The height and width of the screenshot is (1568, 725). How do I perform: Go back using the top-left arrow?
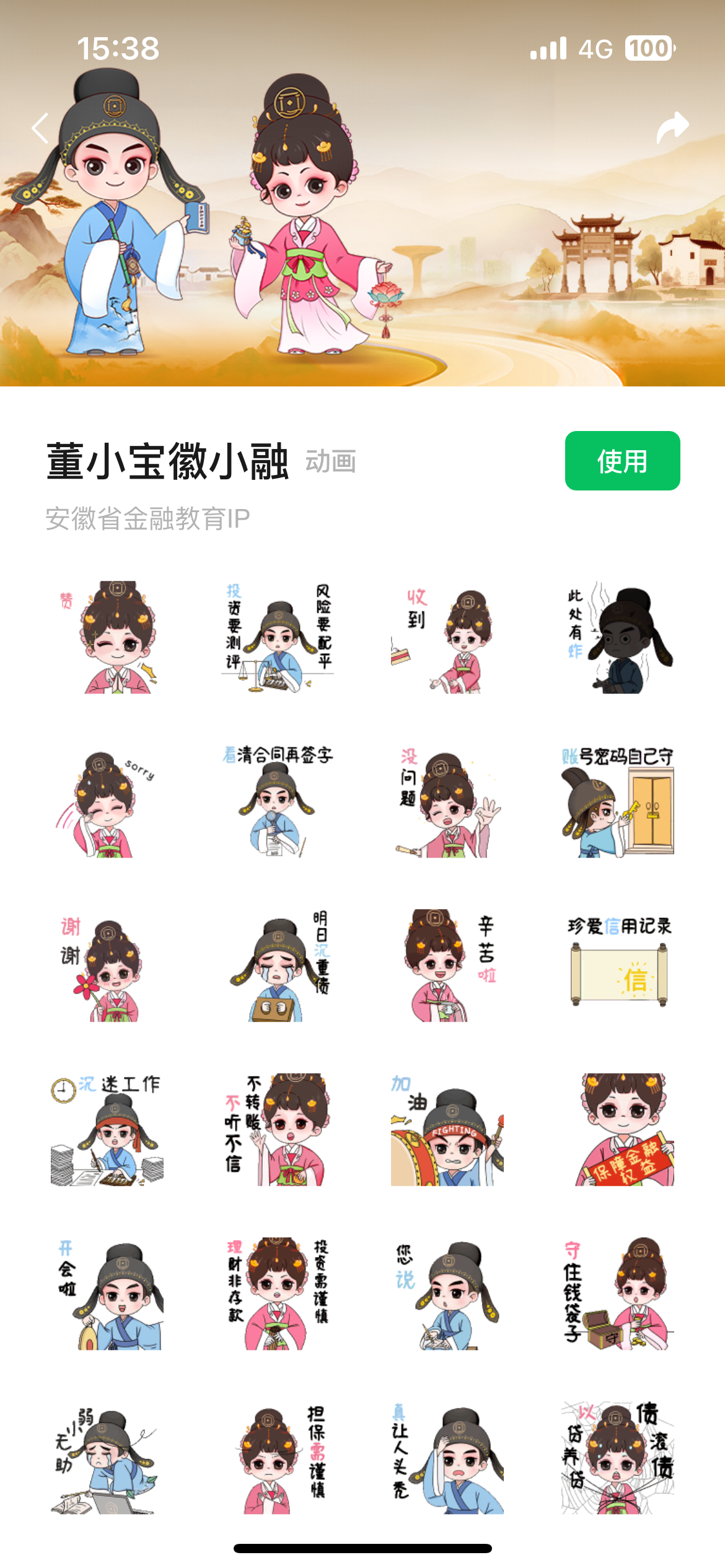(41, 128)
